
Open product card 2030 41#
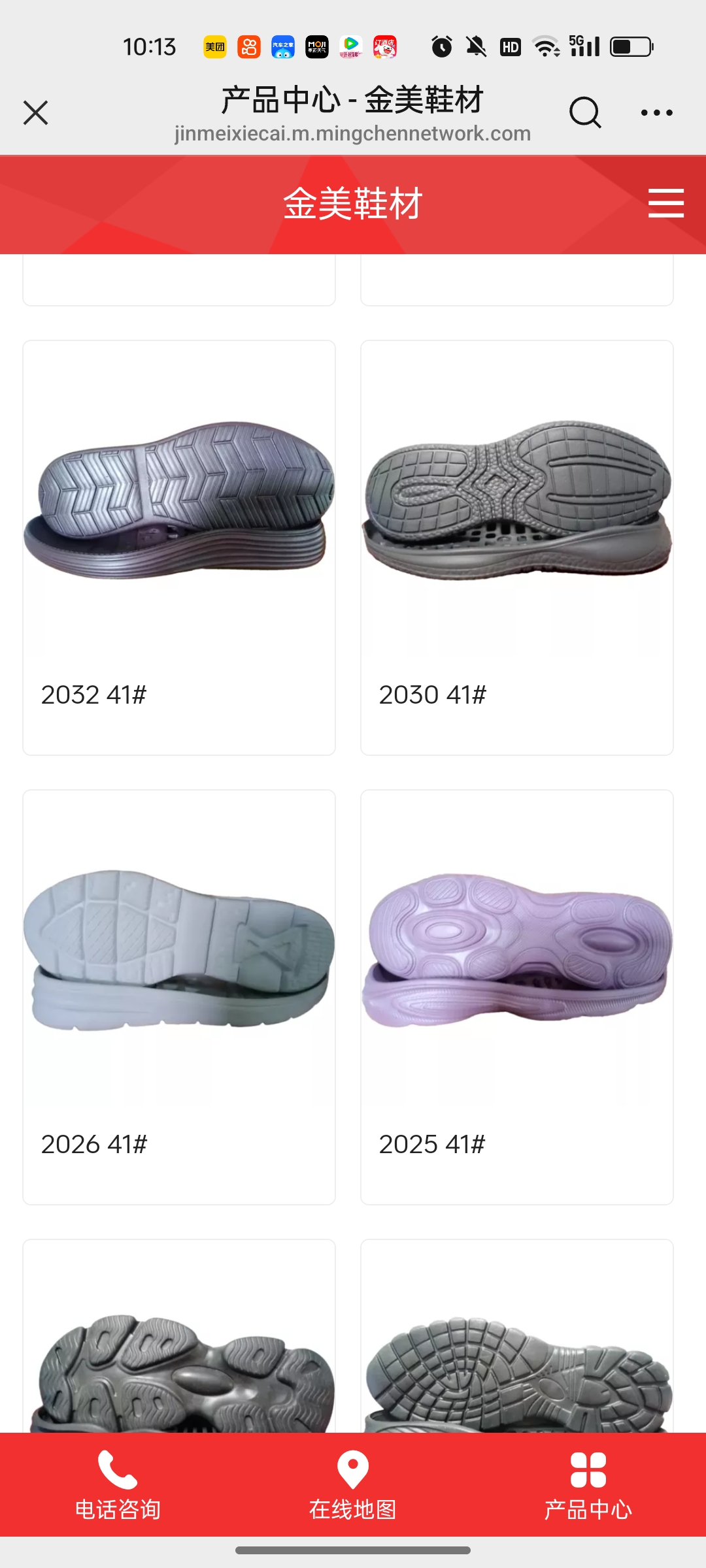point(516,547)
